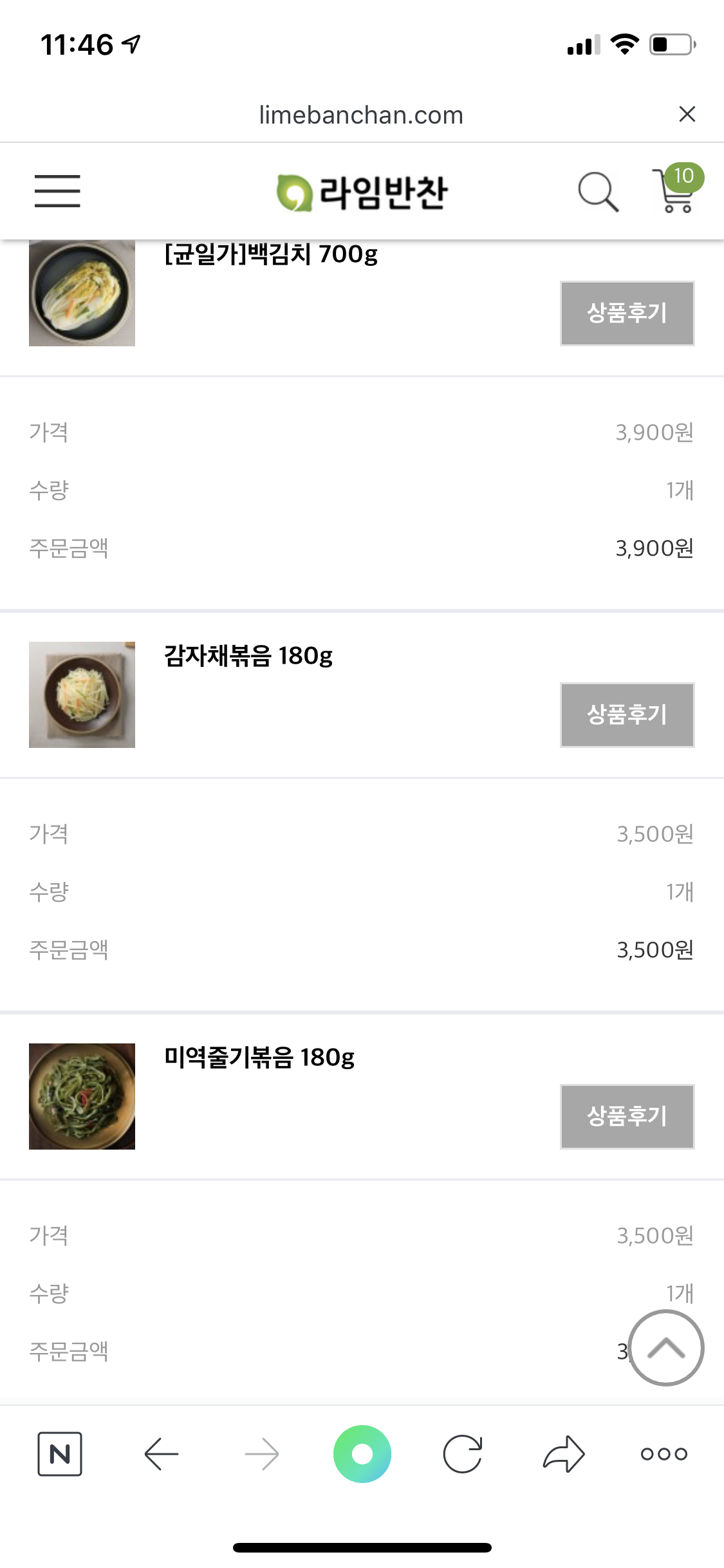Write 상품후기 for 백김치 700g

pos(627,313)
